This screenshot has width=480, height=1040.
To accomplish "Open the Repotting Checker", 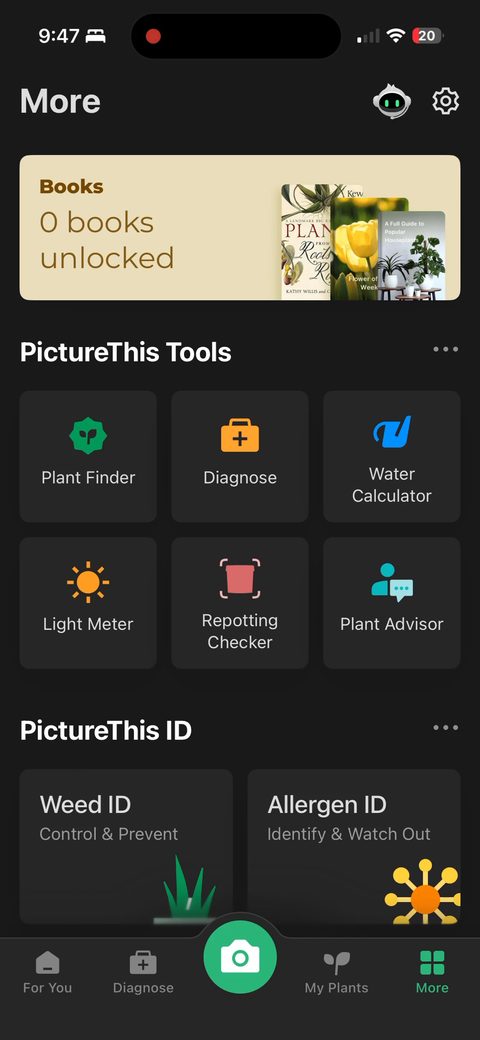I will [240, 603].
